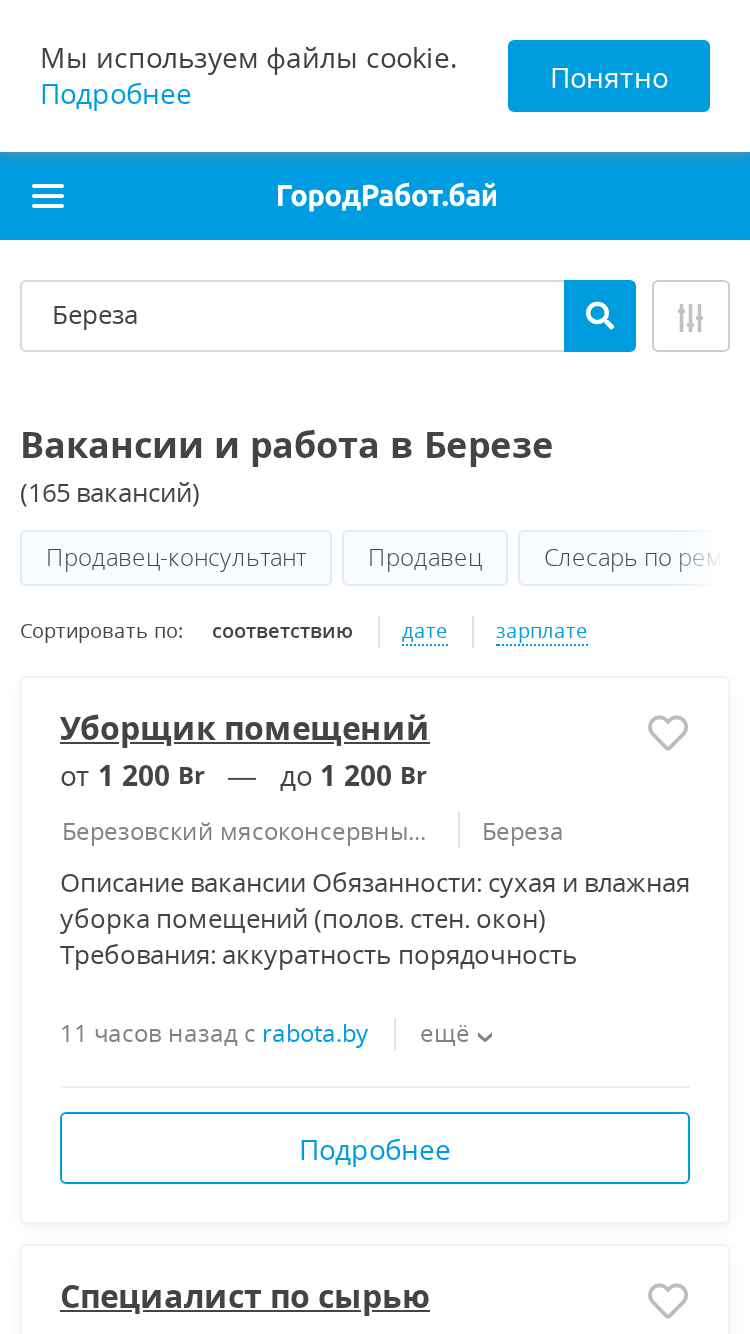Viewport: 750px width, 1334px height.
Task: Select the Продавец-консультант chip
Action: coord(176,558)
